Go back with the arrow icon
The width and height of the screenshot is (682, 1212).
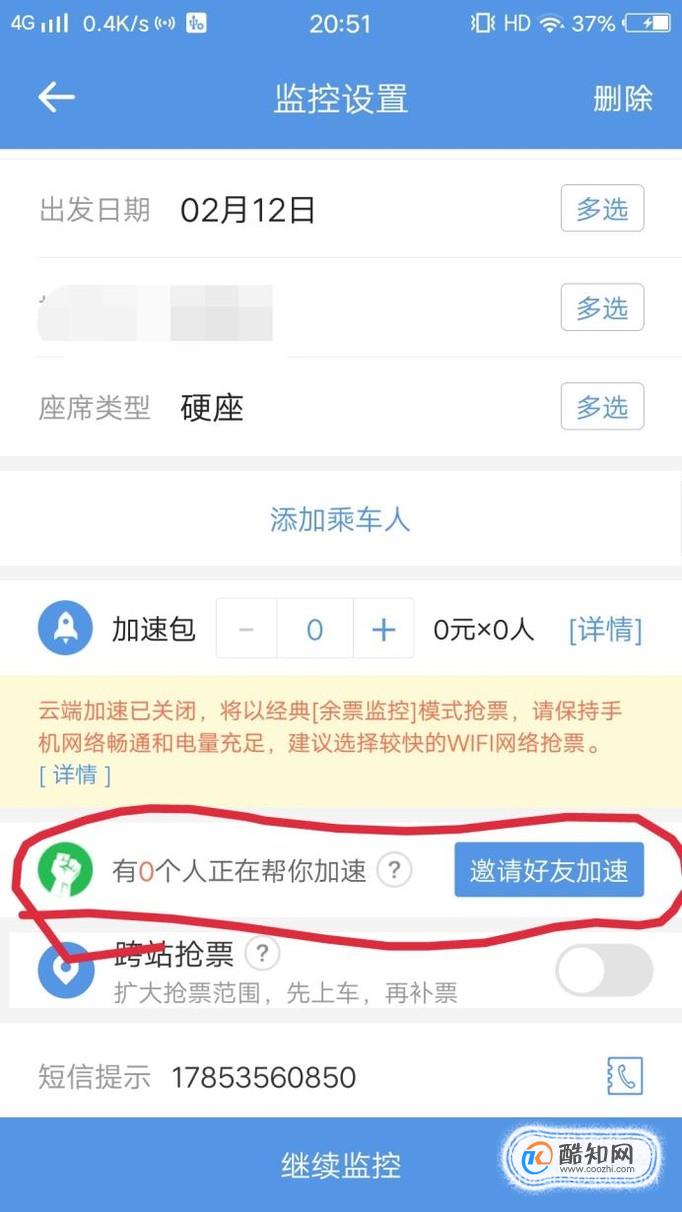(57, 98)
